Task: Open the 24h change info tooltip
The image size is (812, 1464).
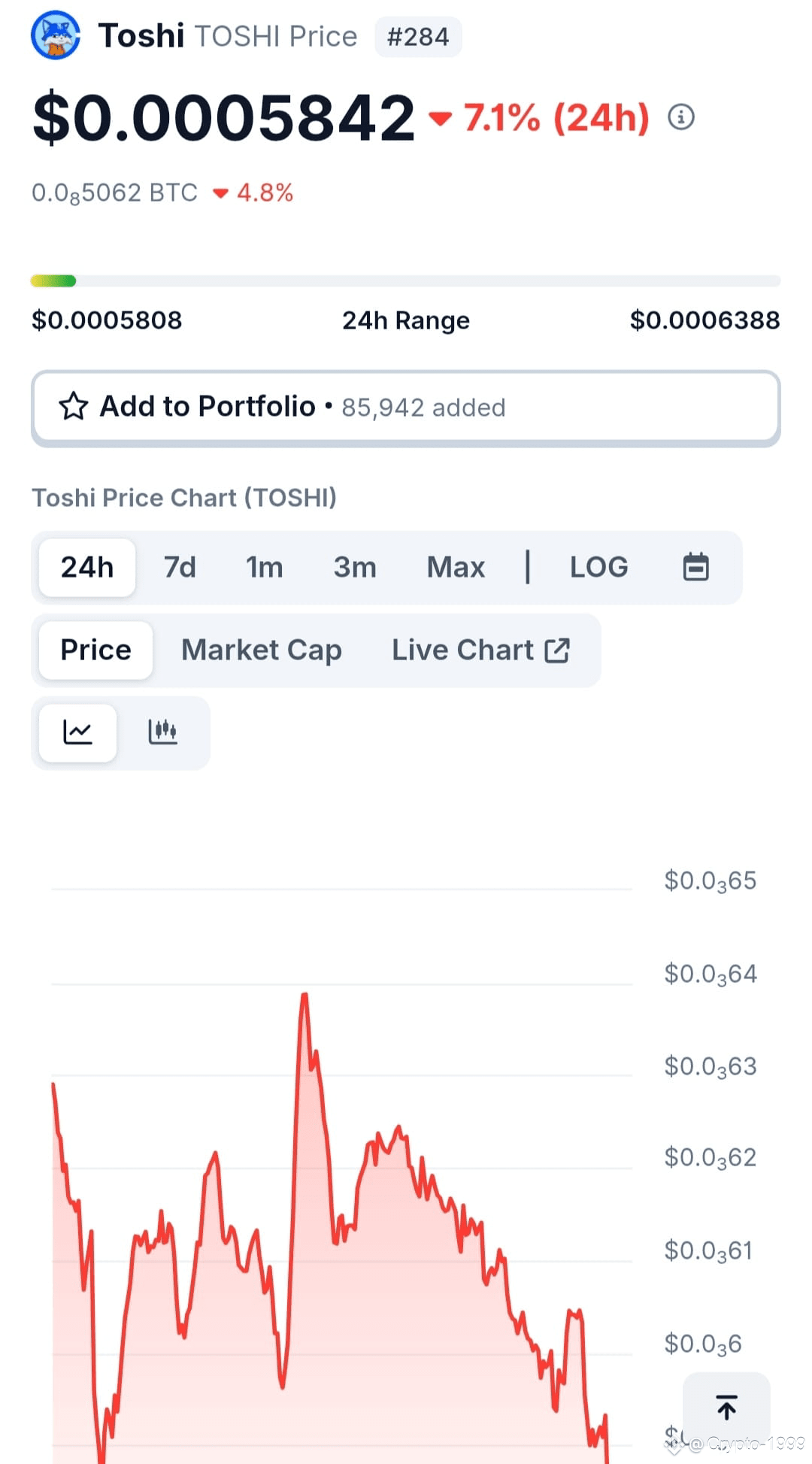Action: pyautogui.click(x=680, y=117)
